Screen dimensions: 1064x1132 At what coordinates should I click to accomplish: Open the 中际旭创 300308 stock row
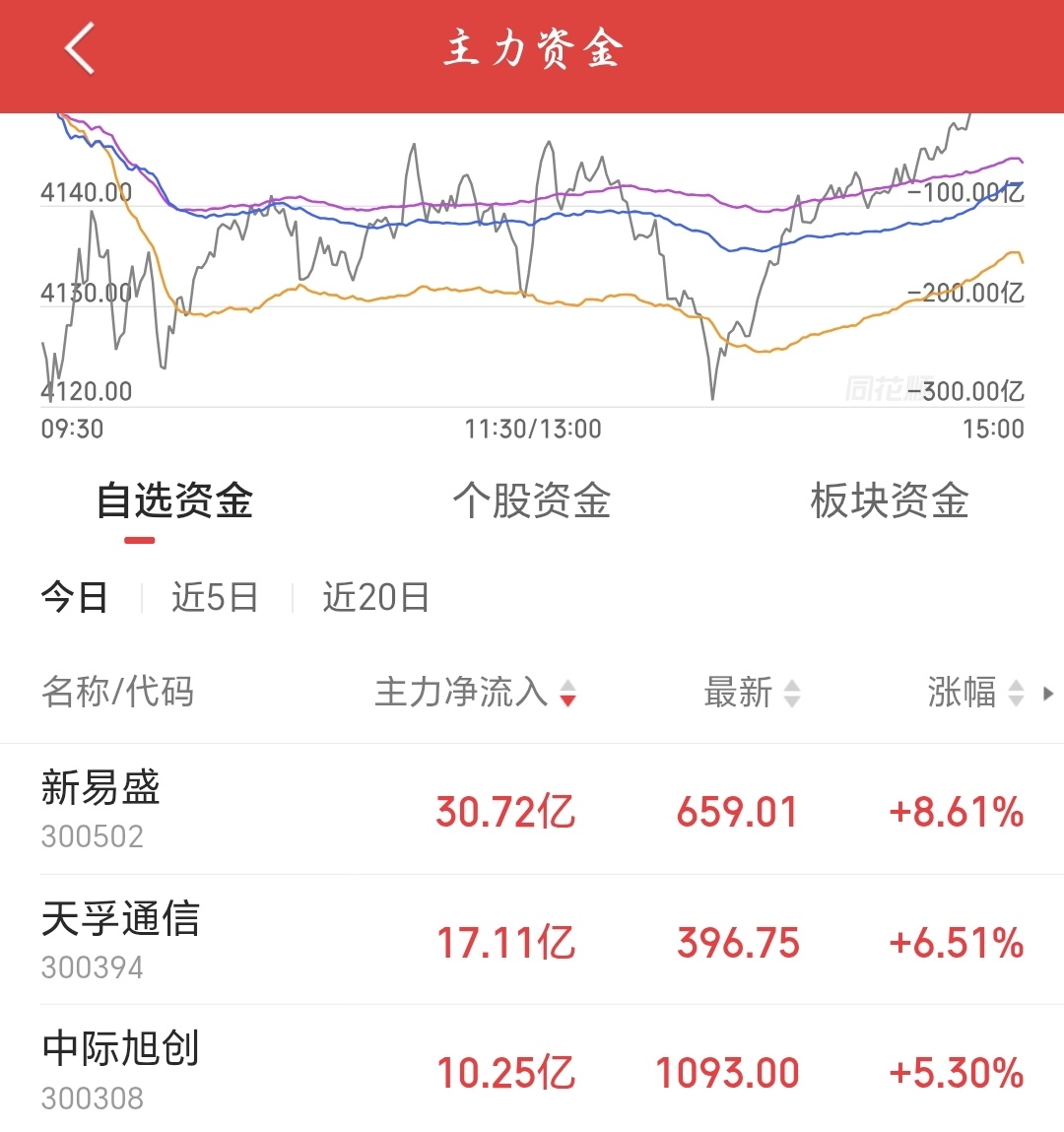click(532, 1069)
